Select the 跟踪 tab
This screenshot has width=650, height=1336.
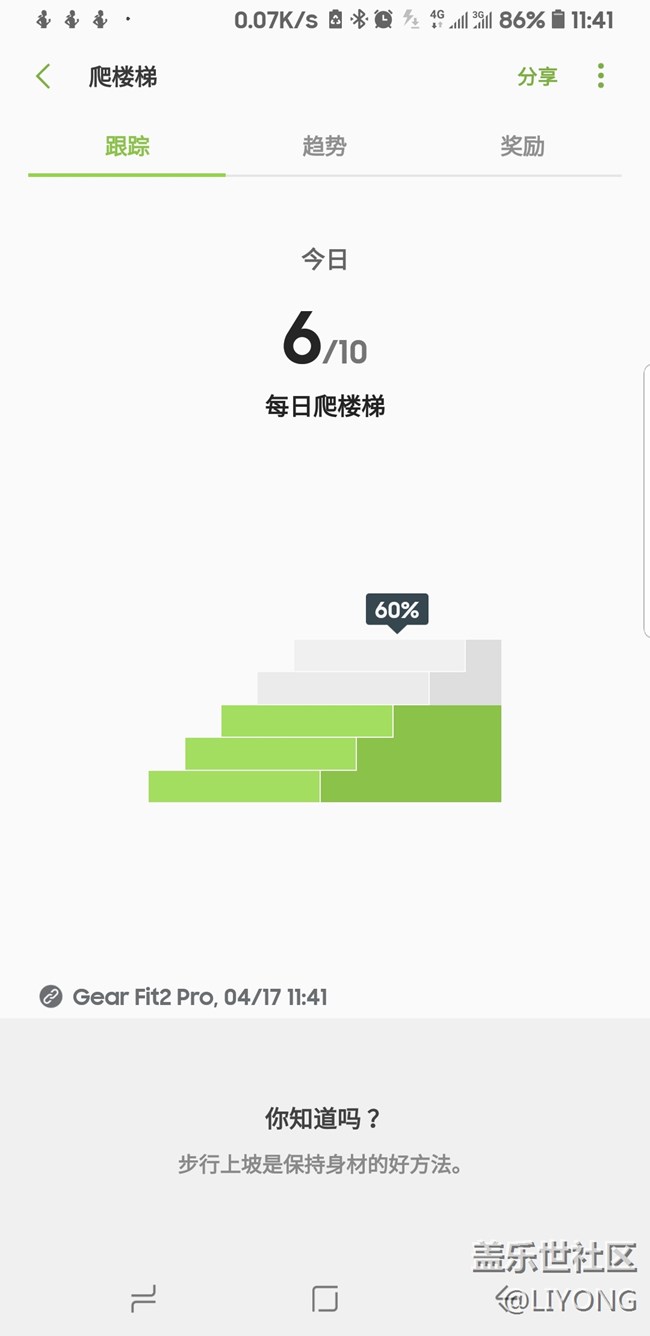[127, 146]
